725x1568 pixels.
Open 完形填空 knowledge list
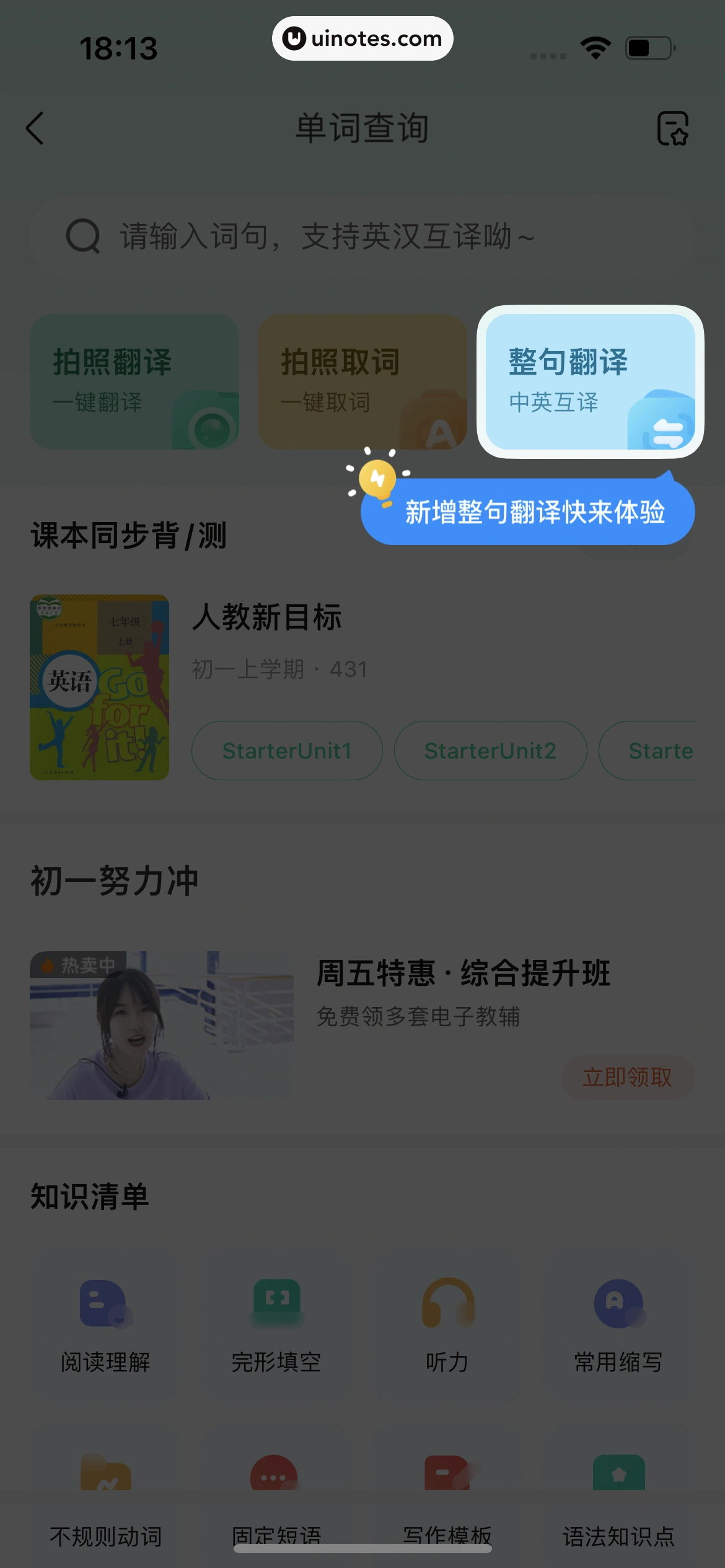click(276, 1325)
